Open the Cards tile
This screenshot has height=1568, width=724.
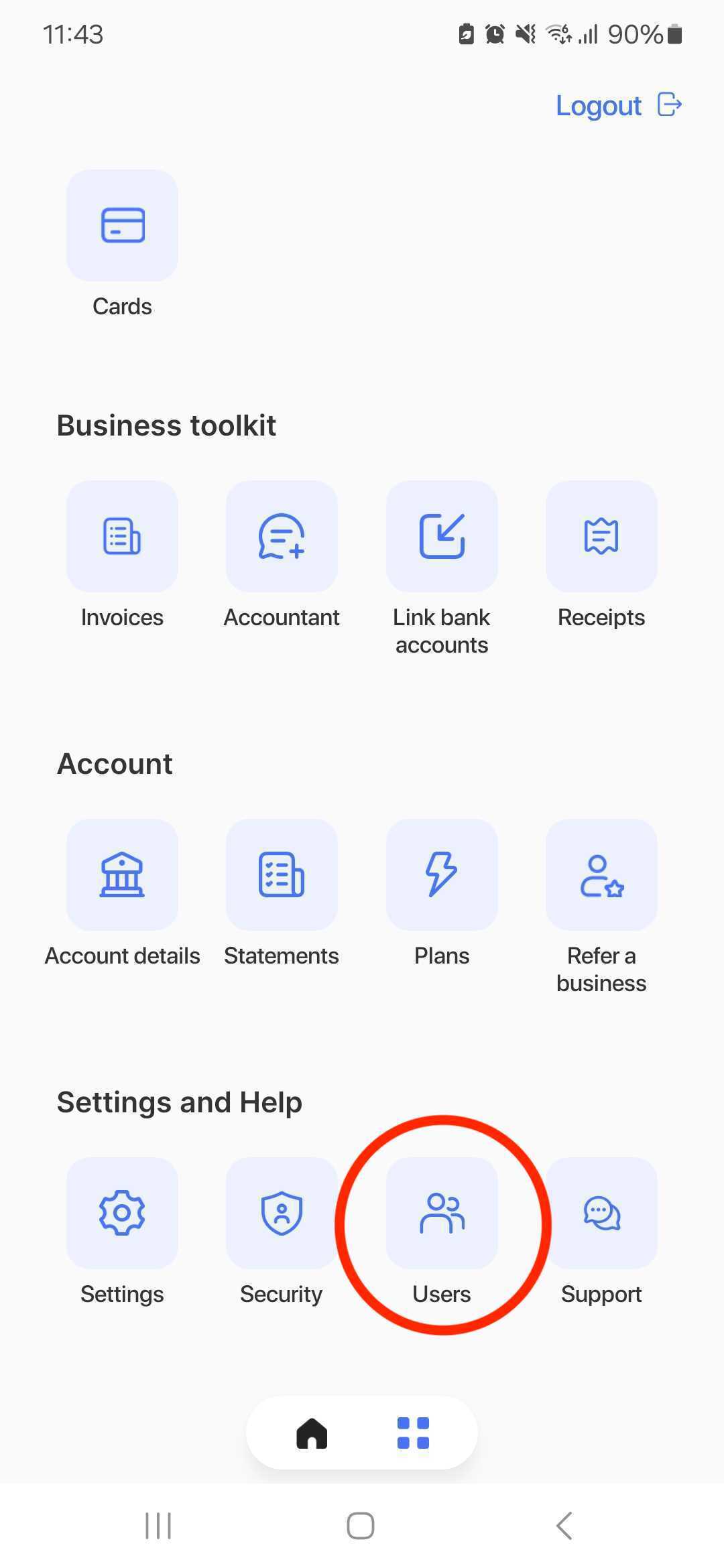point(122,226)
